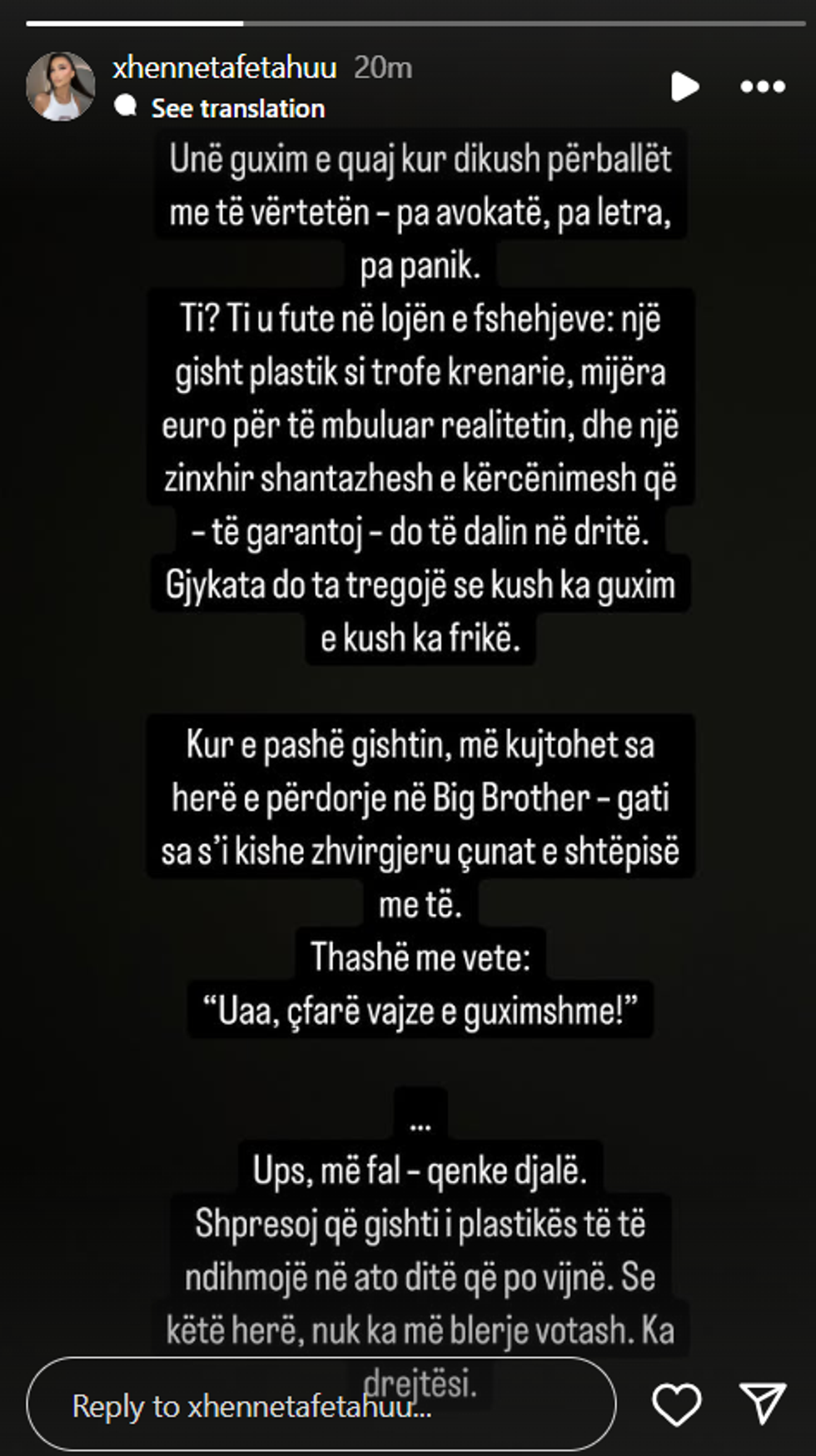Open xhennetafetahuu's profile picture
The image size is (816, 1456).
click(60, 87)
